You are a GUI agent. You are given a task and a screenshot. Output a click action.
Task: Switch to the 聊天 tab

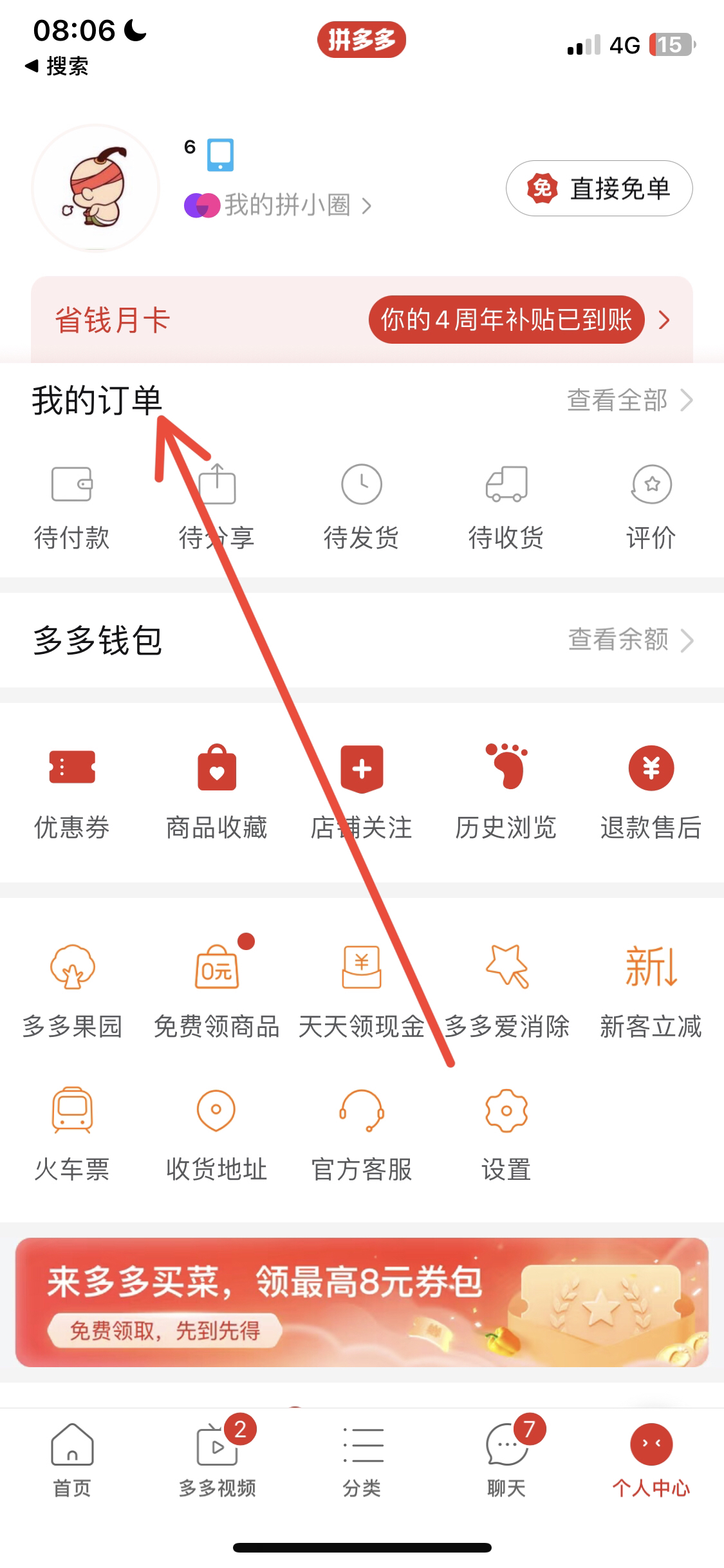coord(506,1461)
